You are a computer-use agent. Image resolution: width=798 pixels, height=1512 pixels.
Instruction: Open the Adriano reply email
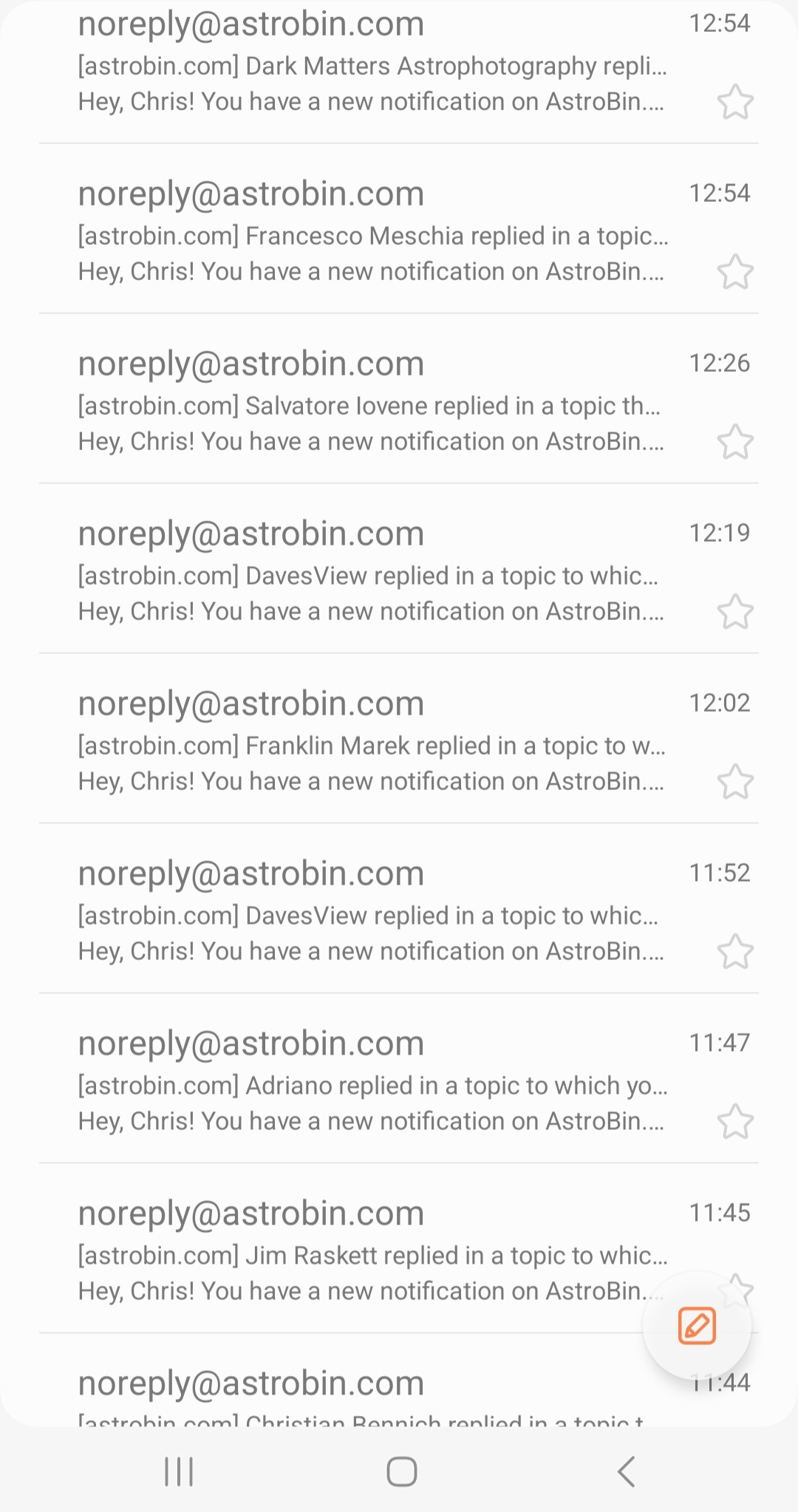[399, 1079]
